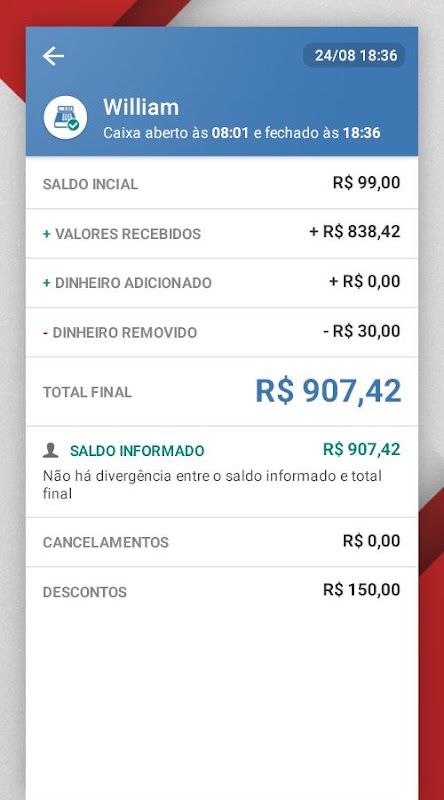This screenshot has width=444, height=800.
Task: Go back using the top-left arrow
Action: coord(53,56)
